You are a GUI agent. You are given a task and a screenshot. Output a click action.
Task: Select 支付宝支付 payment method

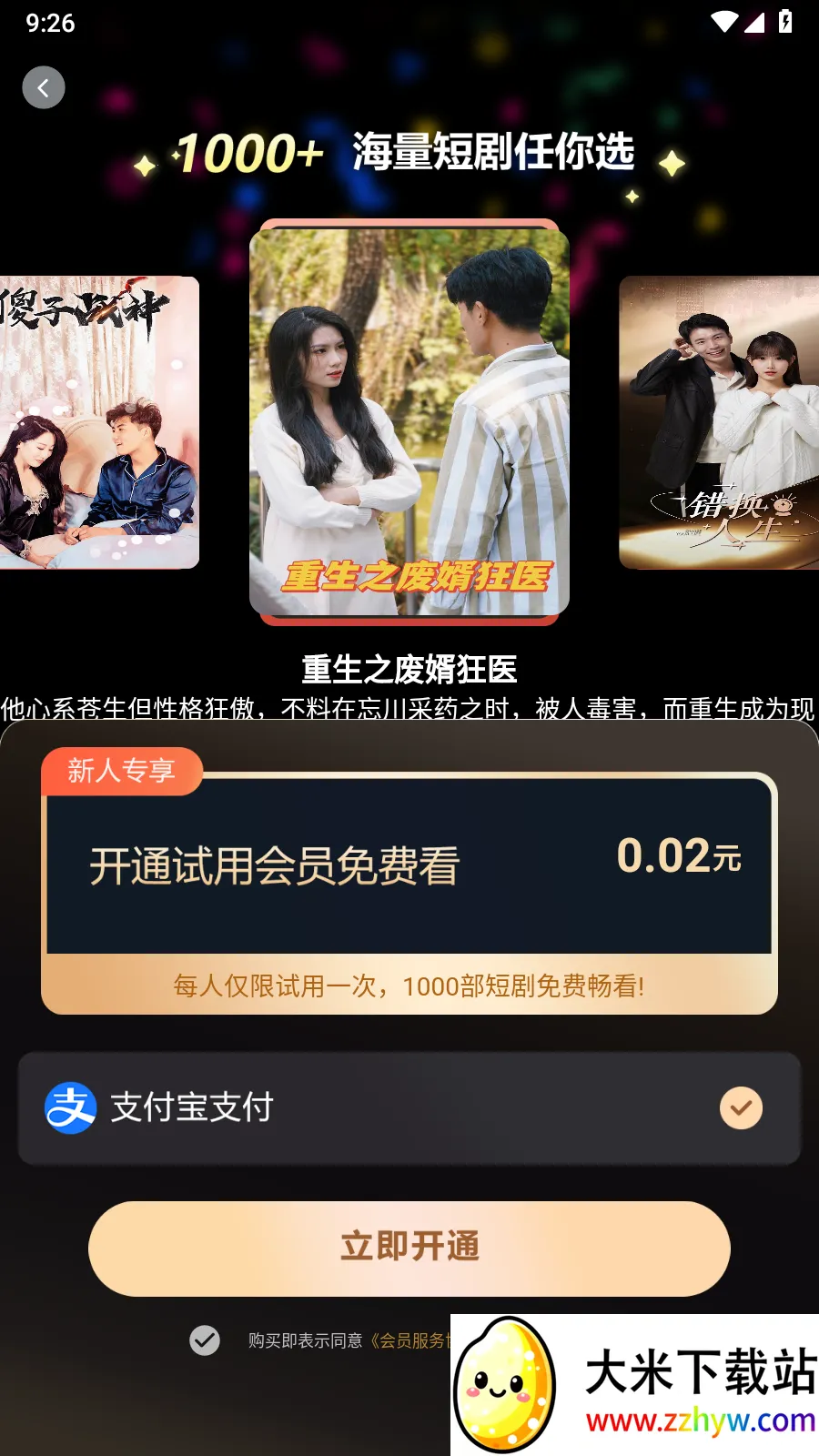[409, 1108]
